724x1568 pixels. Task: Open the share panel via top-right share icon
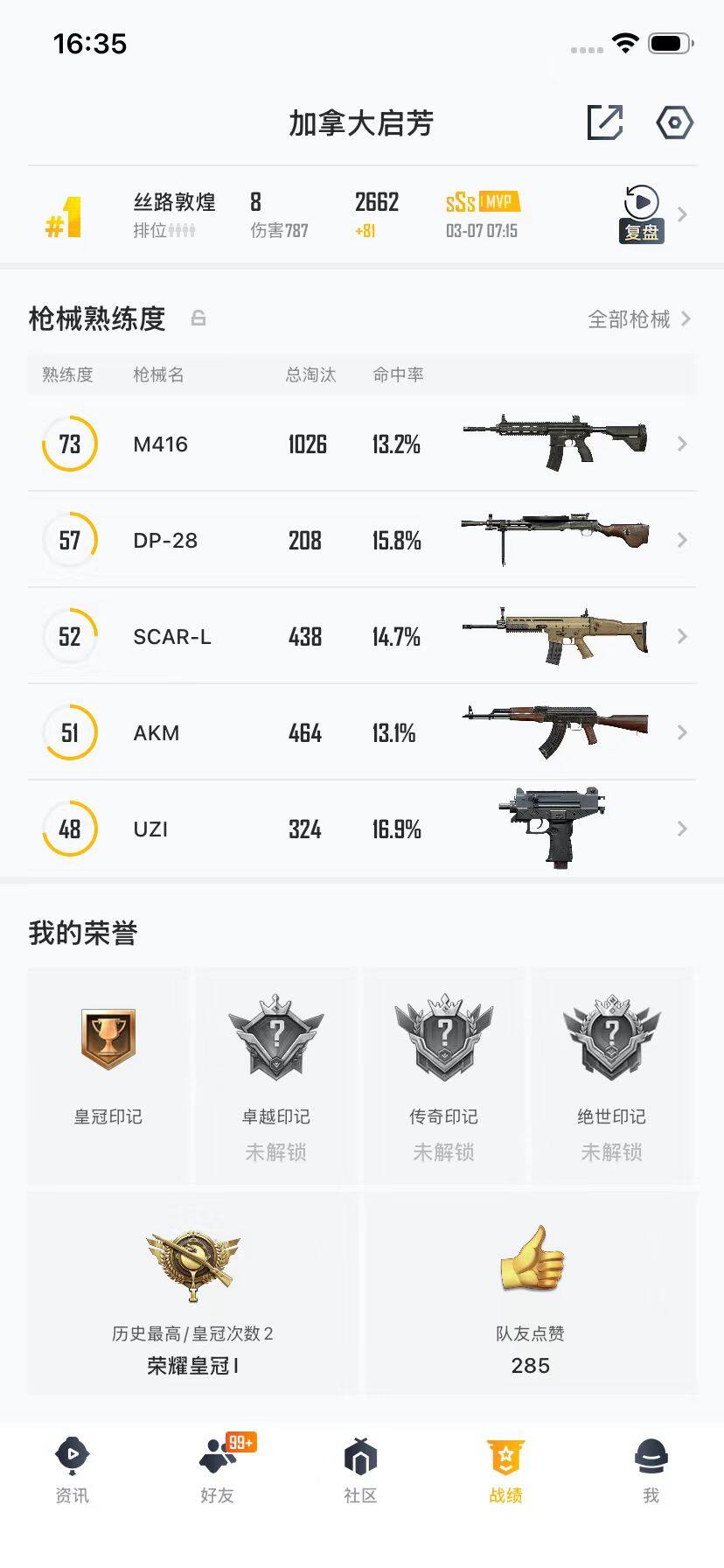(606, 123)
